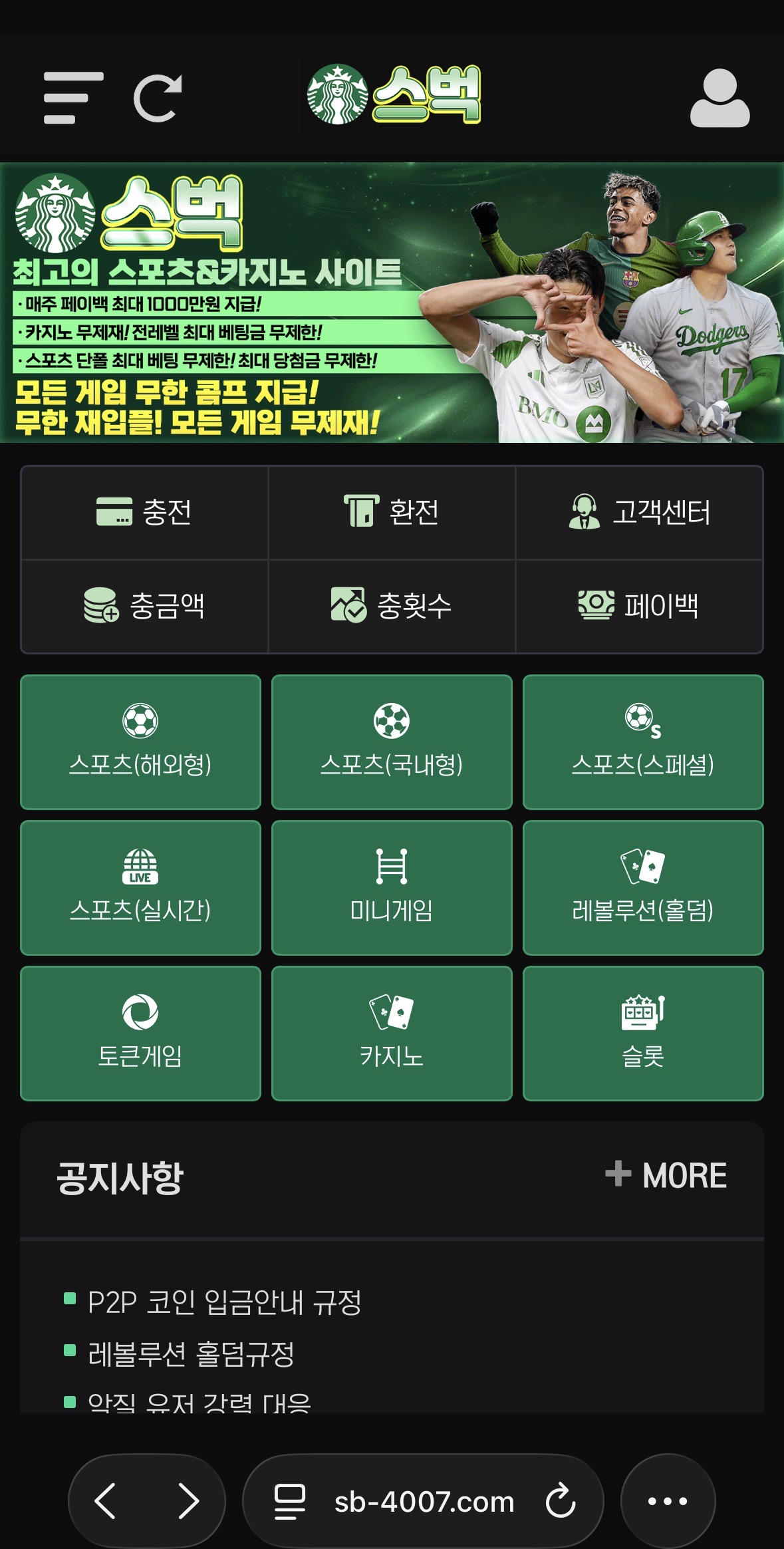The width and height of the screenshot is (784, 1549).
Task: Open the 미니게임 tile
Action: [x=392, y=888]
